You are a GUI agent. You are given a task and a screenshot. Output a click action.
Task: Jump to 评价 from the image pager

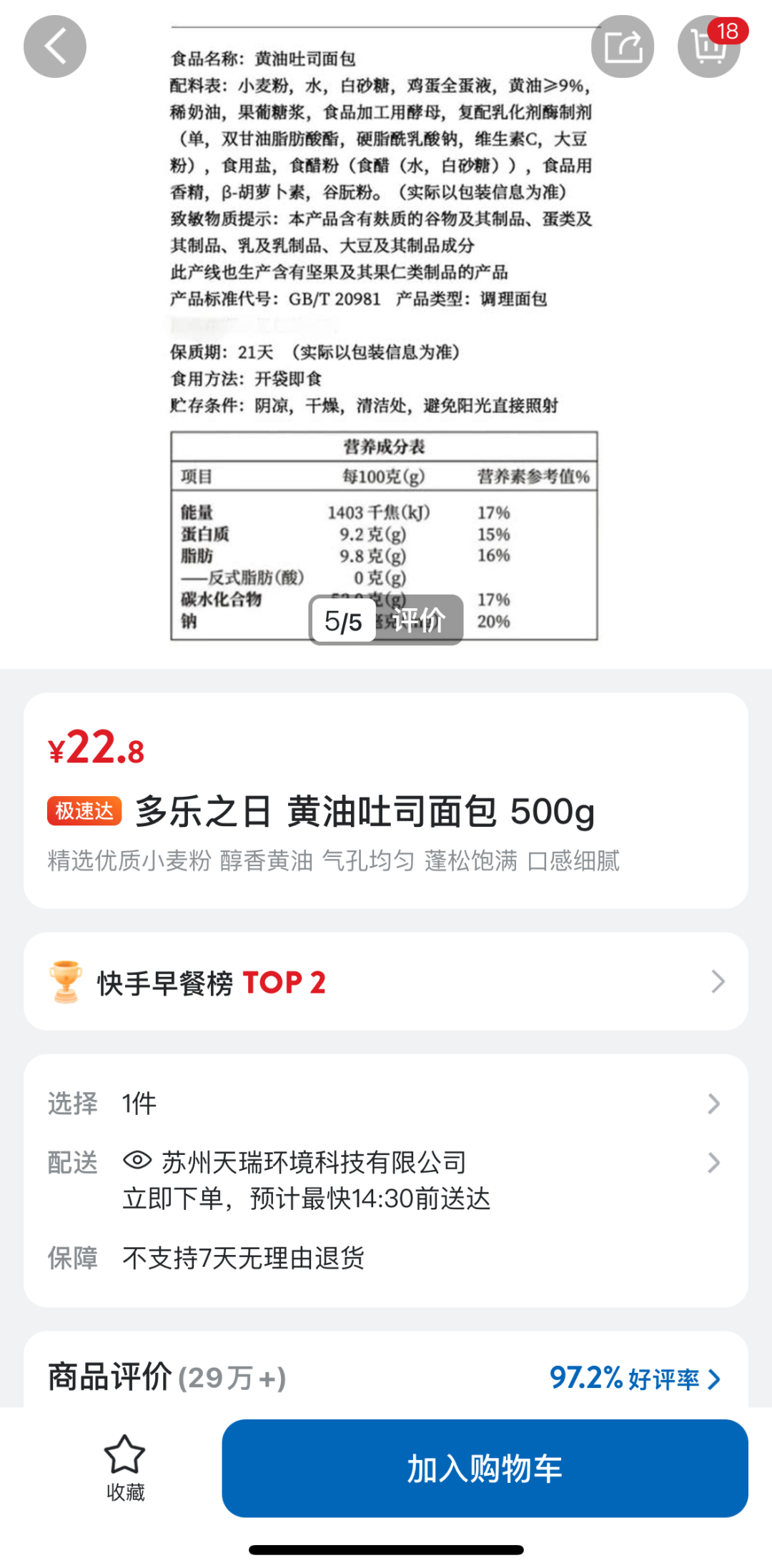click(x=420, y=620)
